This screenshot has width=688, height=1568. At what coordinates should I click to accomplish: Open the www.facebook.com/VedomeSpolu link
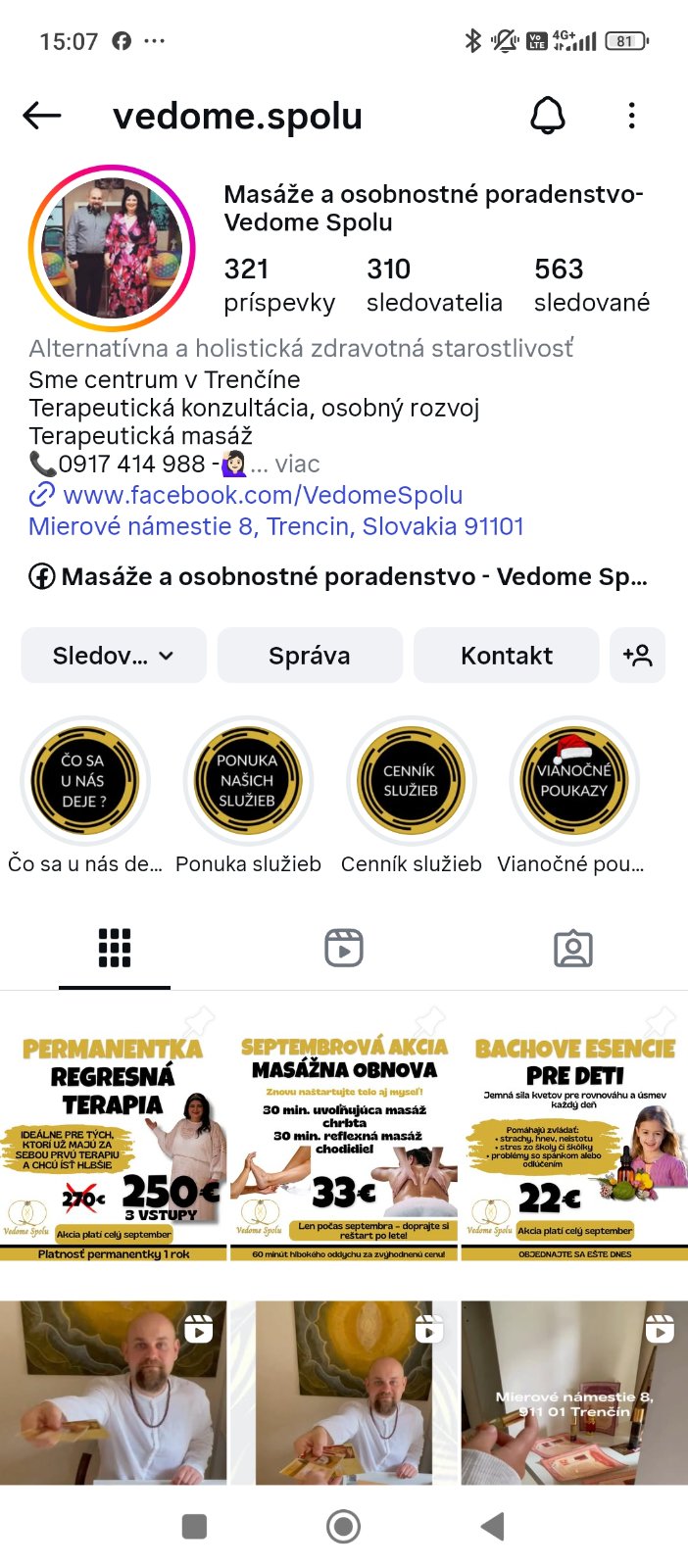tap(262, 495)
